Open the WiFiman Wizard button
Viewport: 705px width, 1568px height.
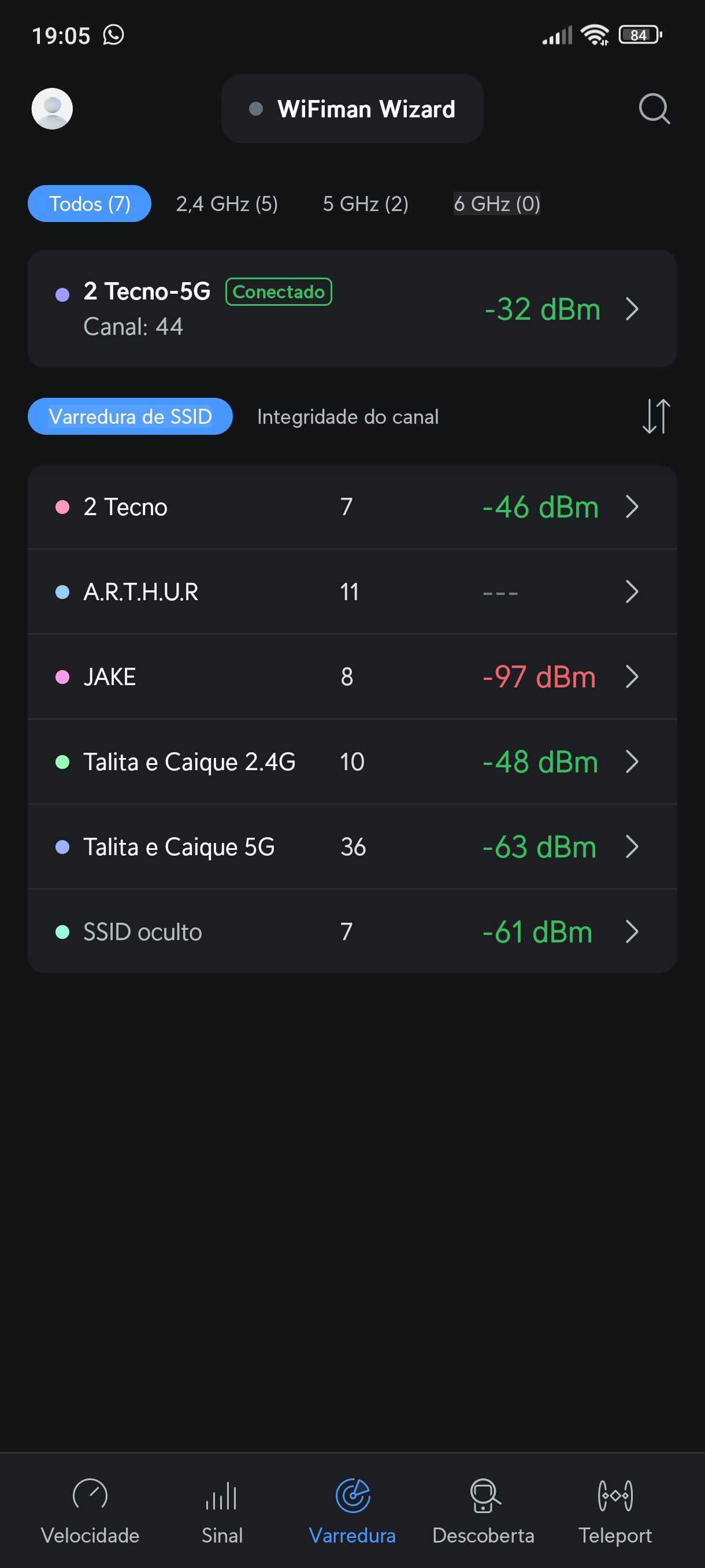[x=352, y=109]
